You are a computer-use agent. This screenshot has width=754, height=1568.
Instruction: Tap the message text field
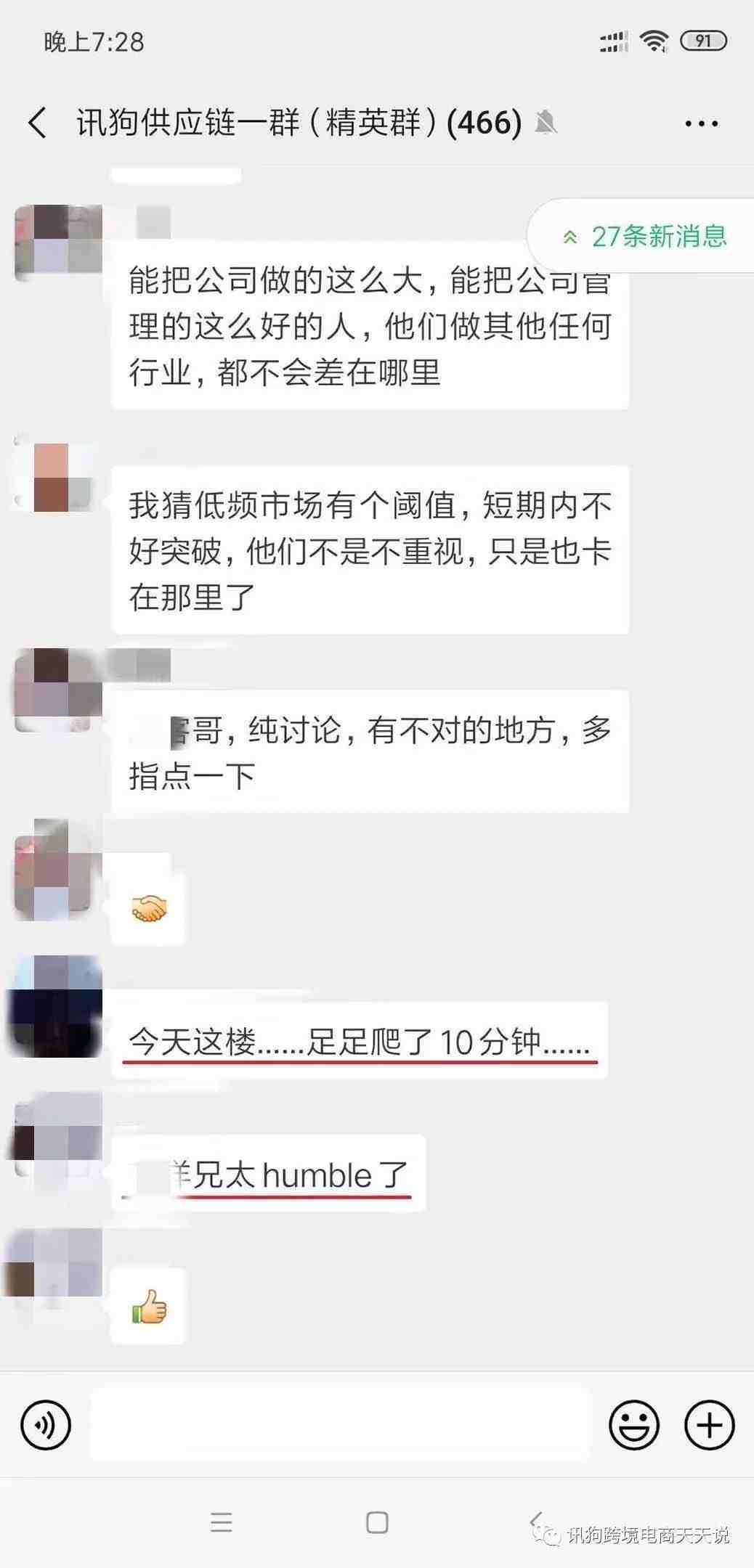tap(339, 1424)
